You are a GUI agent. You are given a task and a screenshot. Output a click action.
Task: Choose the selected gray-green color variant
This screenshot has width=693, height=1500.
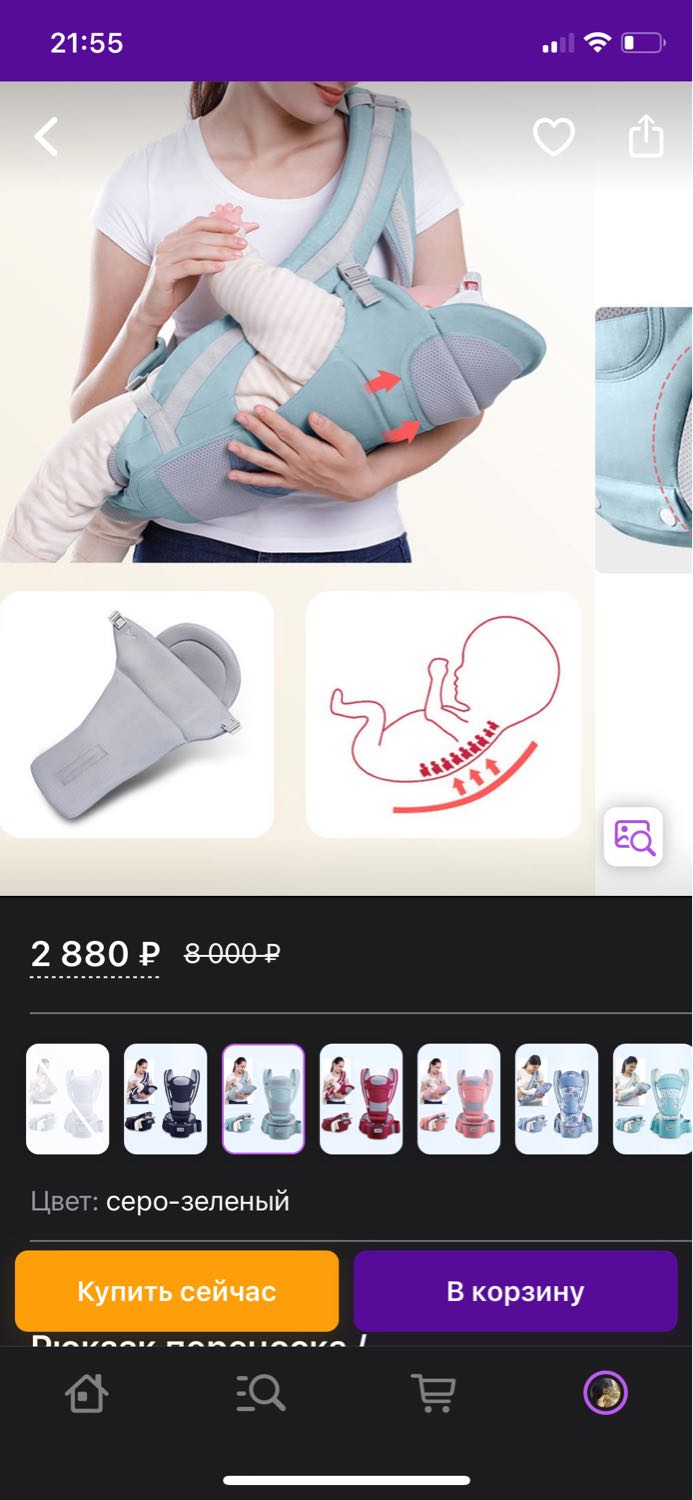[x=263, y=1099]
